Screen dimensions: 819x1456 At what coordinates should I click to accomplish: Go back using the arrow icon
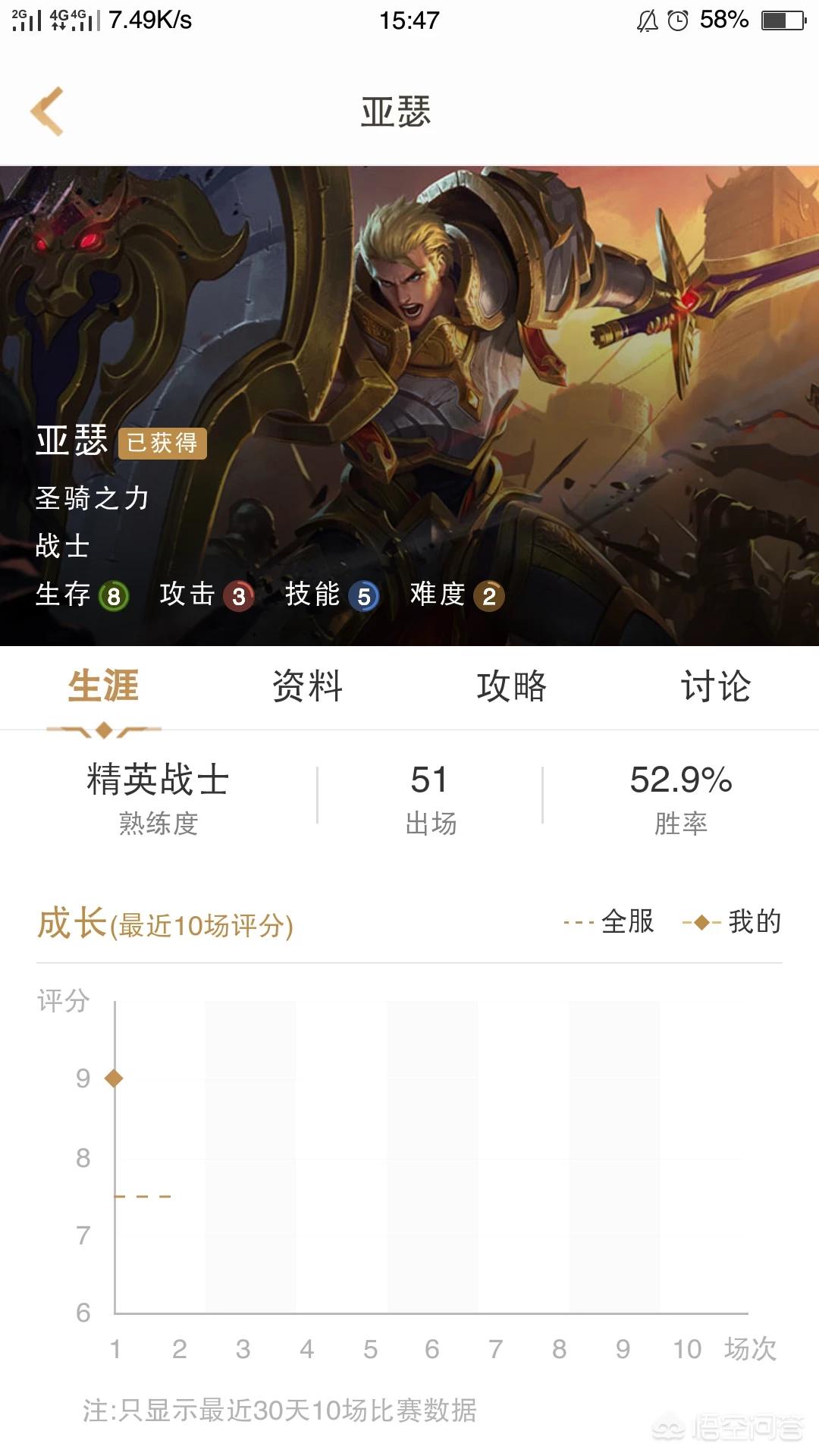pyautogui.click(x=47, y=111)
